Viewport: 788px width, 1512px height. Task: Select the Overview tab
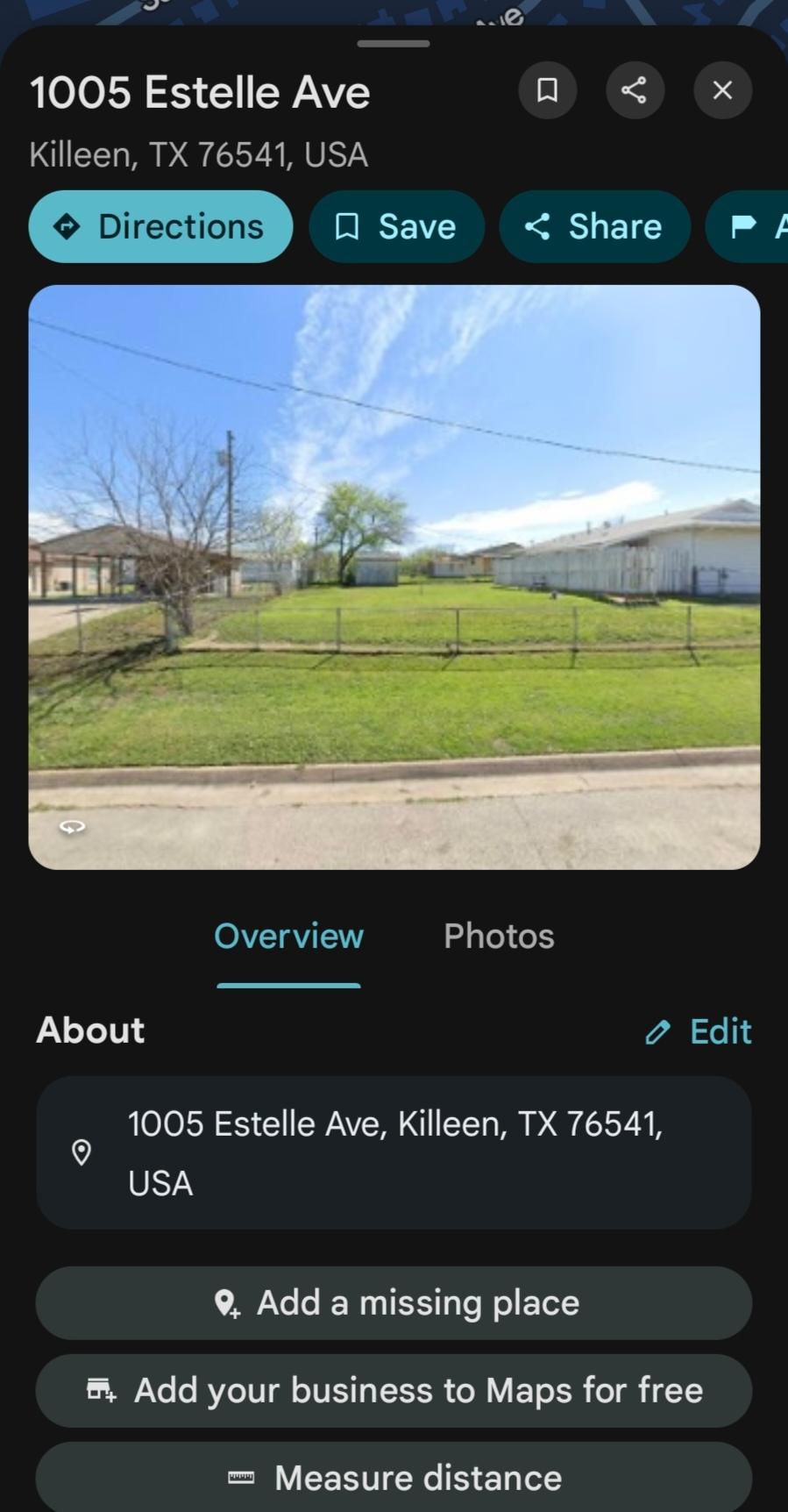pos(288,937)
